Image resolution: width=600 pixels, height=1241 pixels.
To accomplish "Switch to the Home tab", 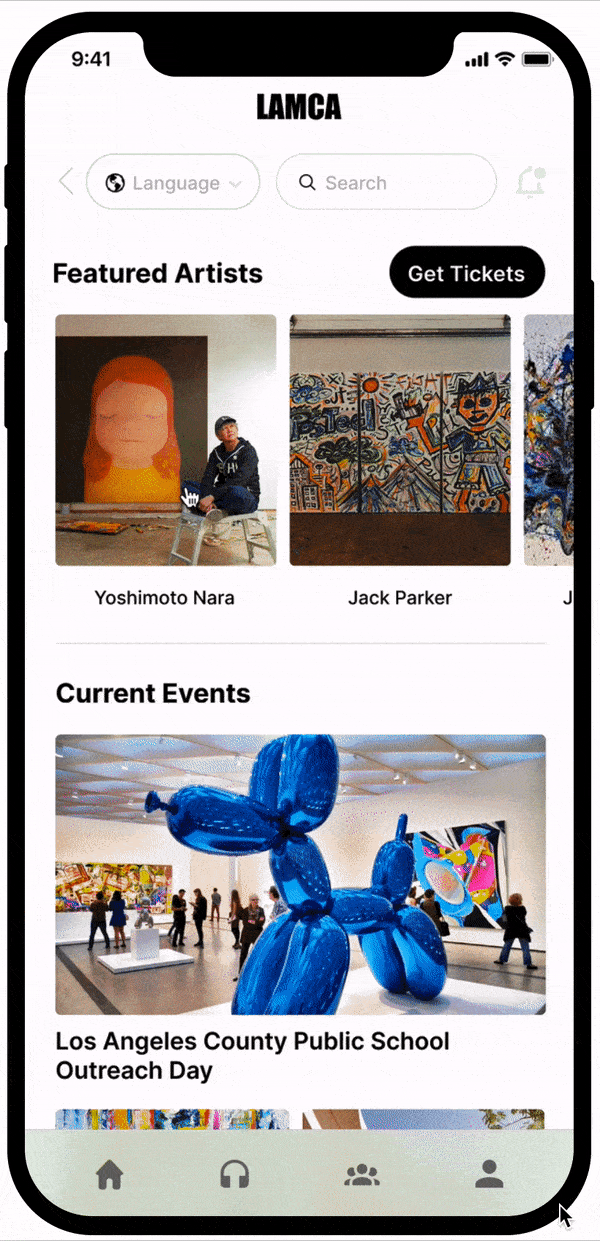I will [109, 1174].
